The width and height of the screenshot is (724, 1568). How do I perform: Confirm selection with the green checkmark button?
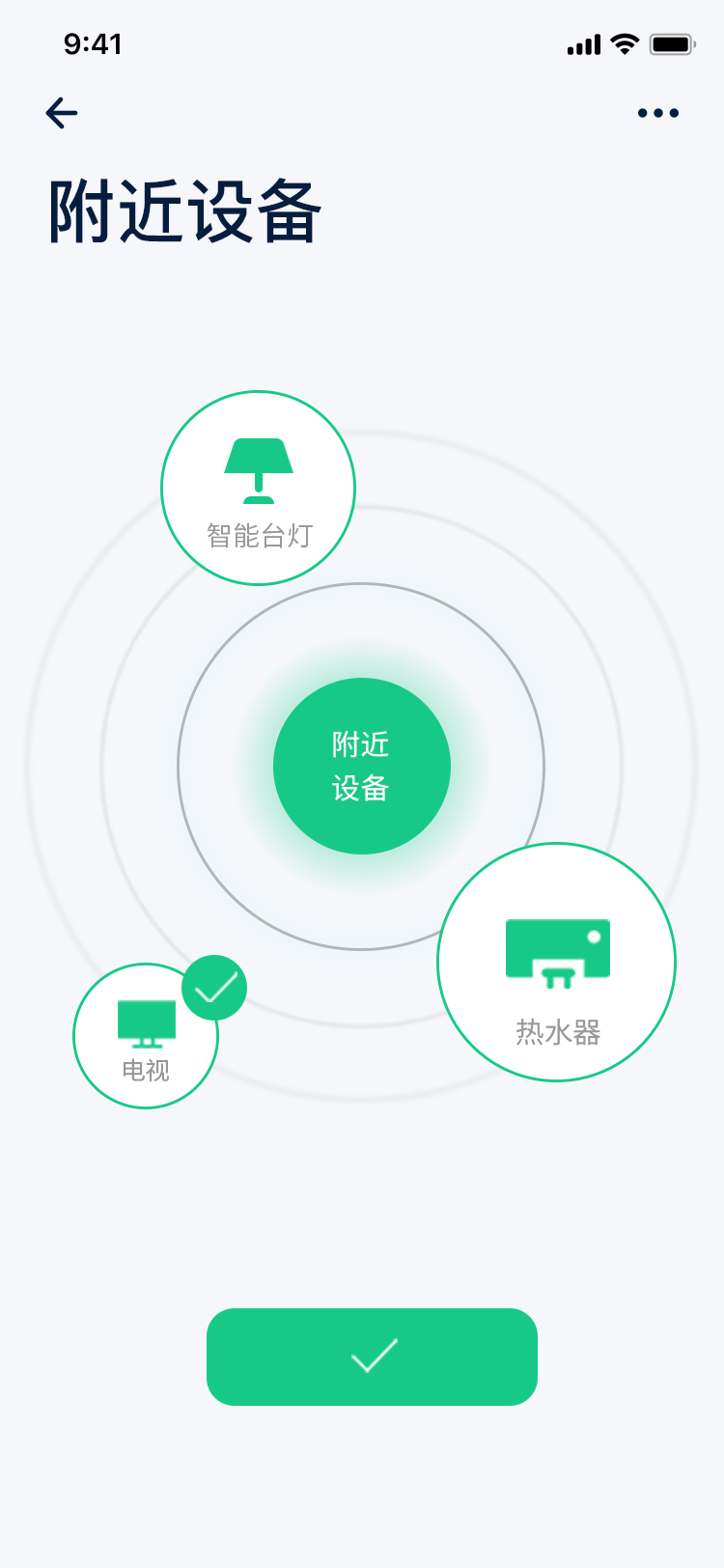(372, 1357)
